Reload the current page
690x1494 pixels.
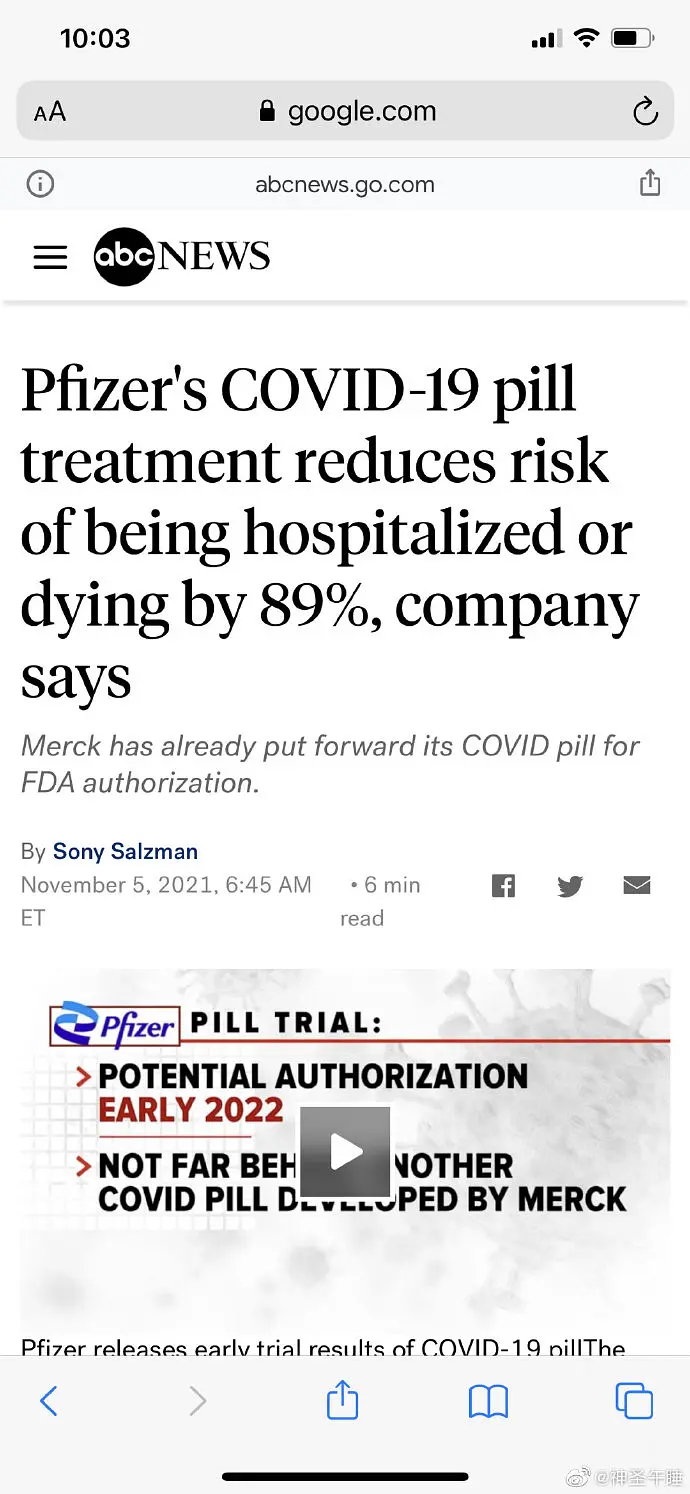pos(645,111)
